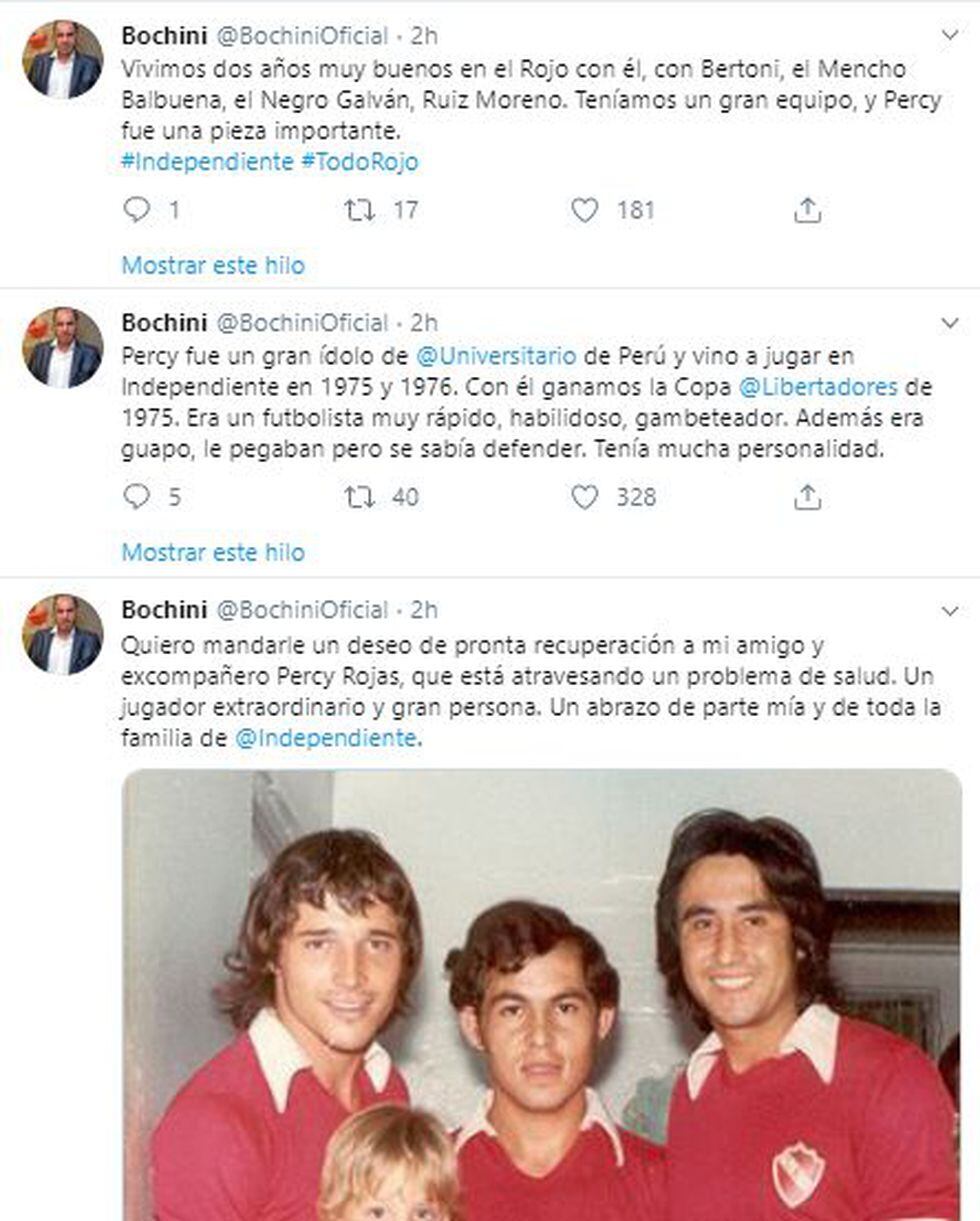Image resolution: width=980 pixels, height=1221 pixels.
Task: Open the dropdown arrow on the Percy Rojas tweet
Action: point(950,611)
